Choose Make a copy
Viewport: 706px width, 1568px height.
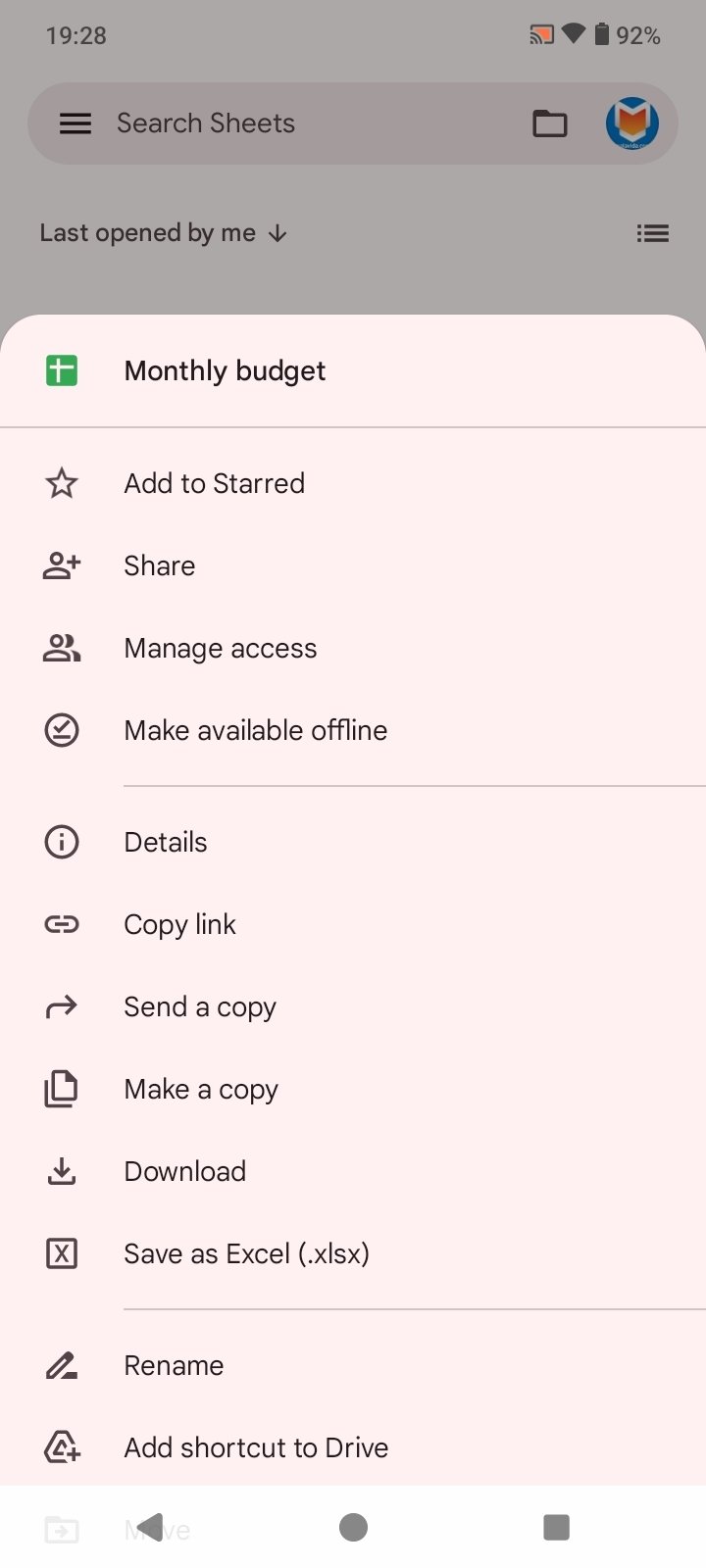pyautogui.click(x=200, y=1089)
